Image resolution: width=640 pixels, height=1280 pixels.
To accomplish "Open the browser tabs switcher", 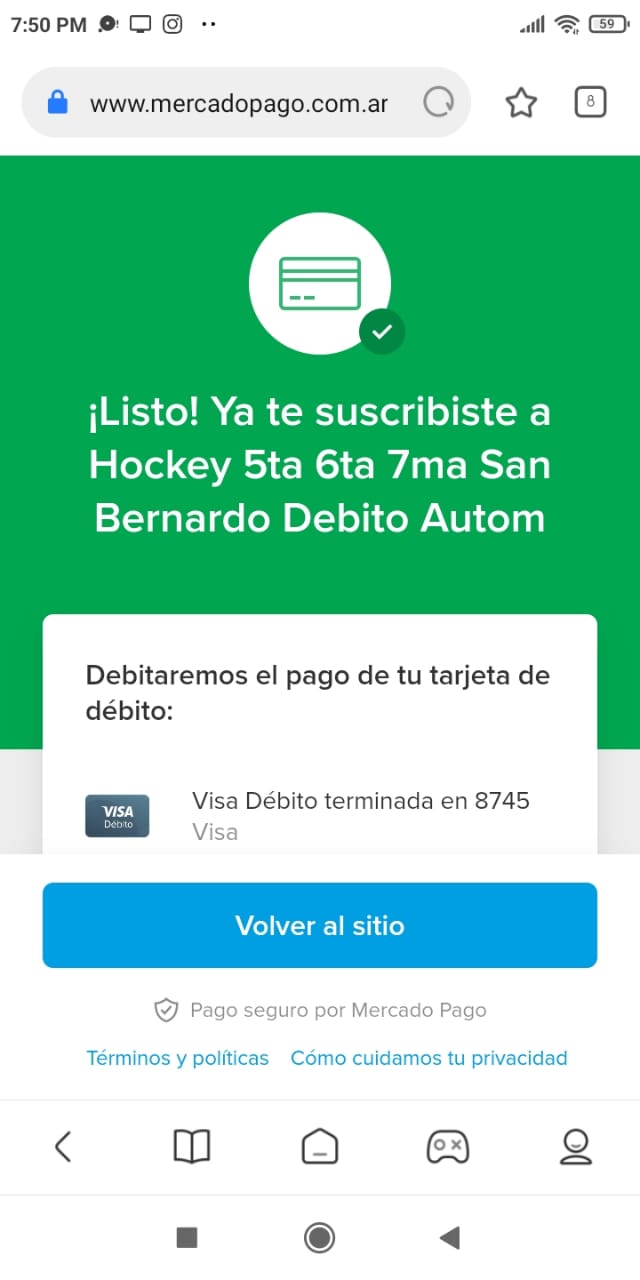I will point(590,102).
